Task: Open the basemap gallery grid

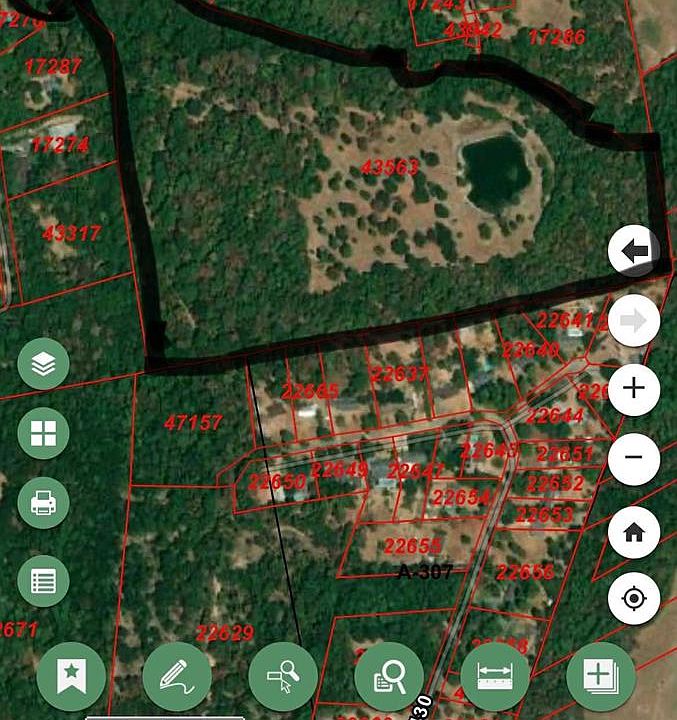Action: click(43, 433)
